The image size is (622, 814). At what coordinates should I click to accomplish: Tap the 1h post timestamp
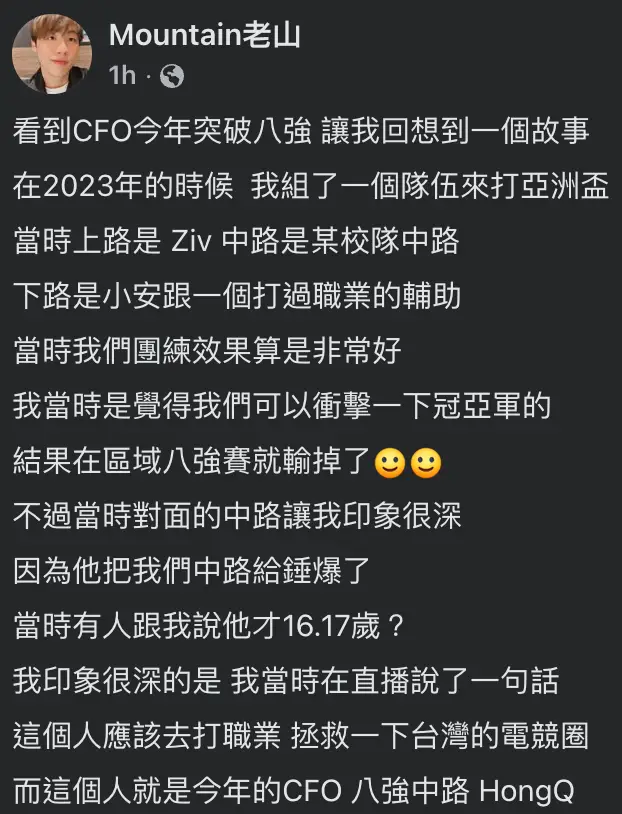coord(121,75)
